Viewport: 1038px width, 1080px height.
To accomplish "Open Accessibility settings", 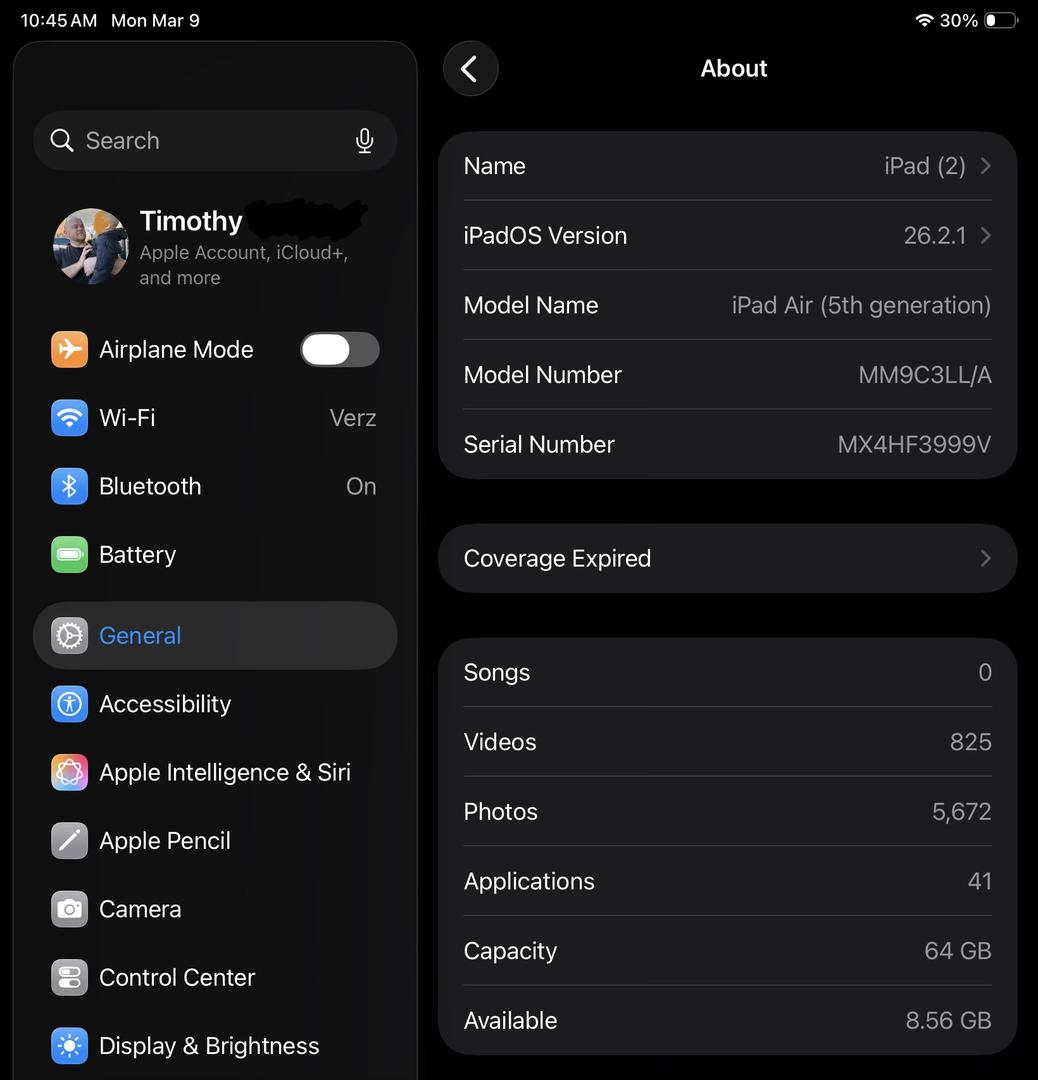I will (x=215, y=704).
